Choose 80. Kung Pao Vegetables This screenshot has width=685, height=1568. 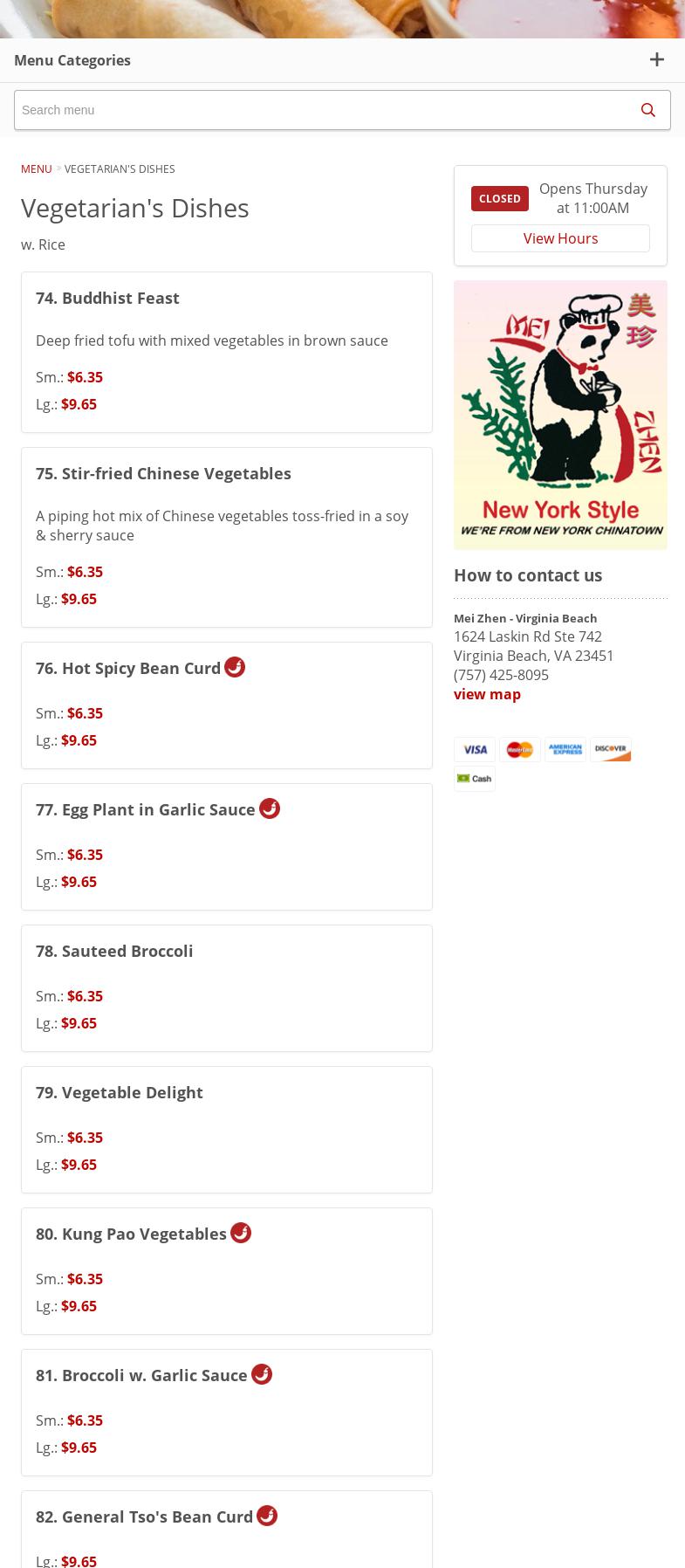(x=131, y=1234)
